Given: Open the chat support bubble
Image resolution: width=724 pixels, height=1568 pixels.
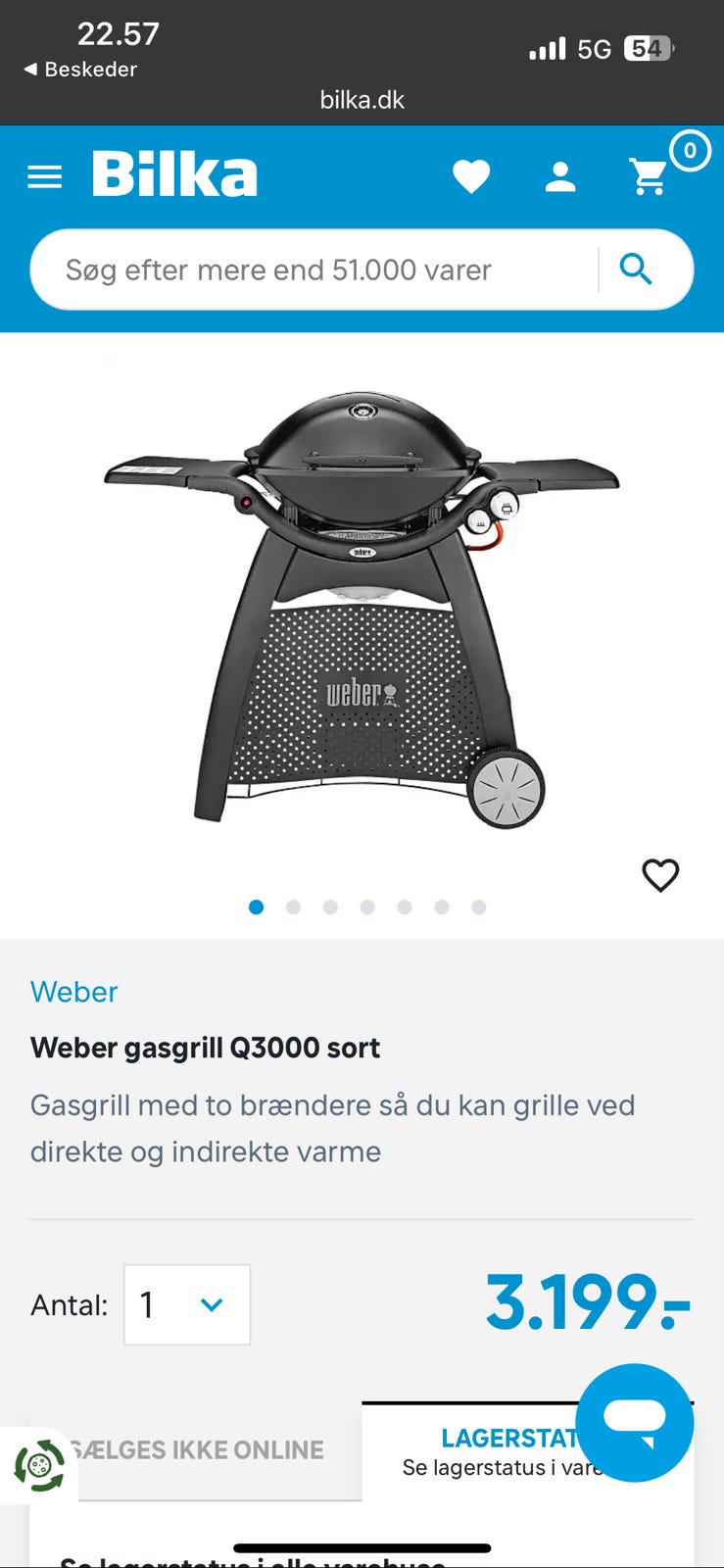Looking at the screenshot, I should [635, 1423].
